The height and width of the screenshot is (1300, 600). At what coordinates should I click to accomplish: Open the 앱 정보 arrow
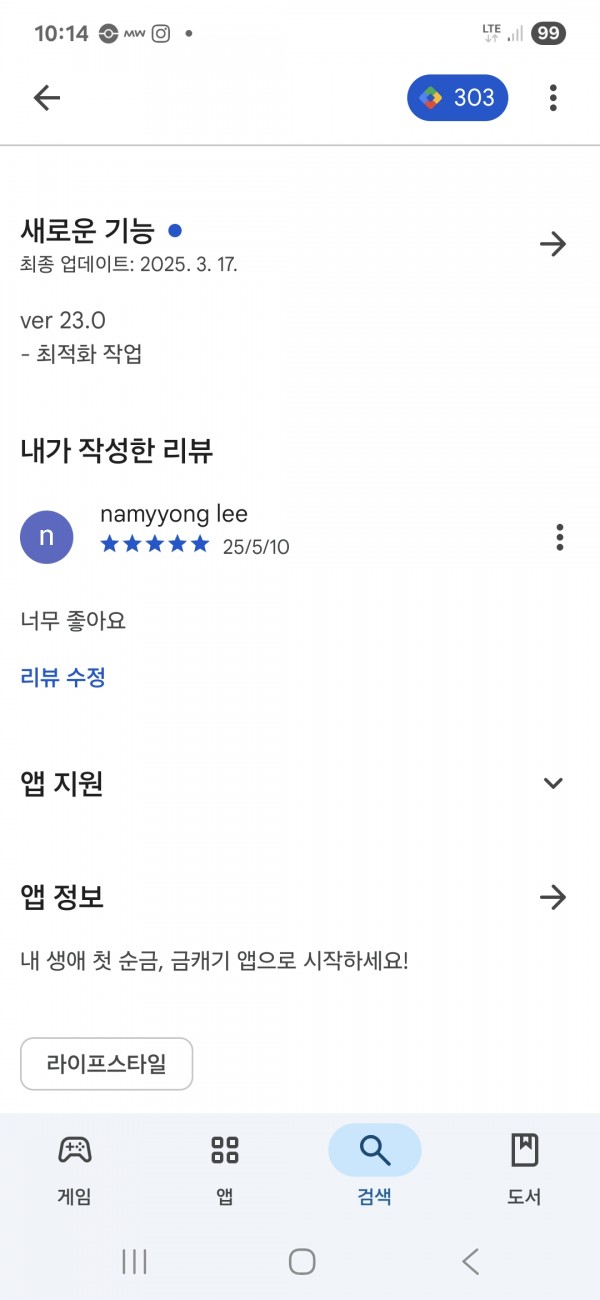point(553,897)
